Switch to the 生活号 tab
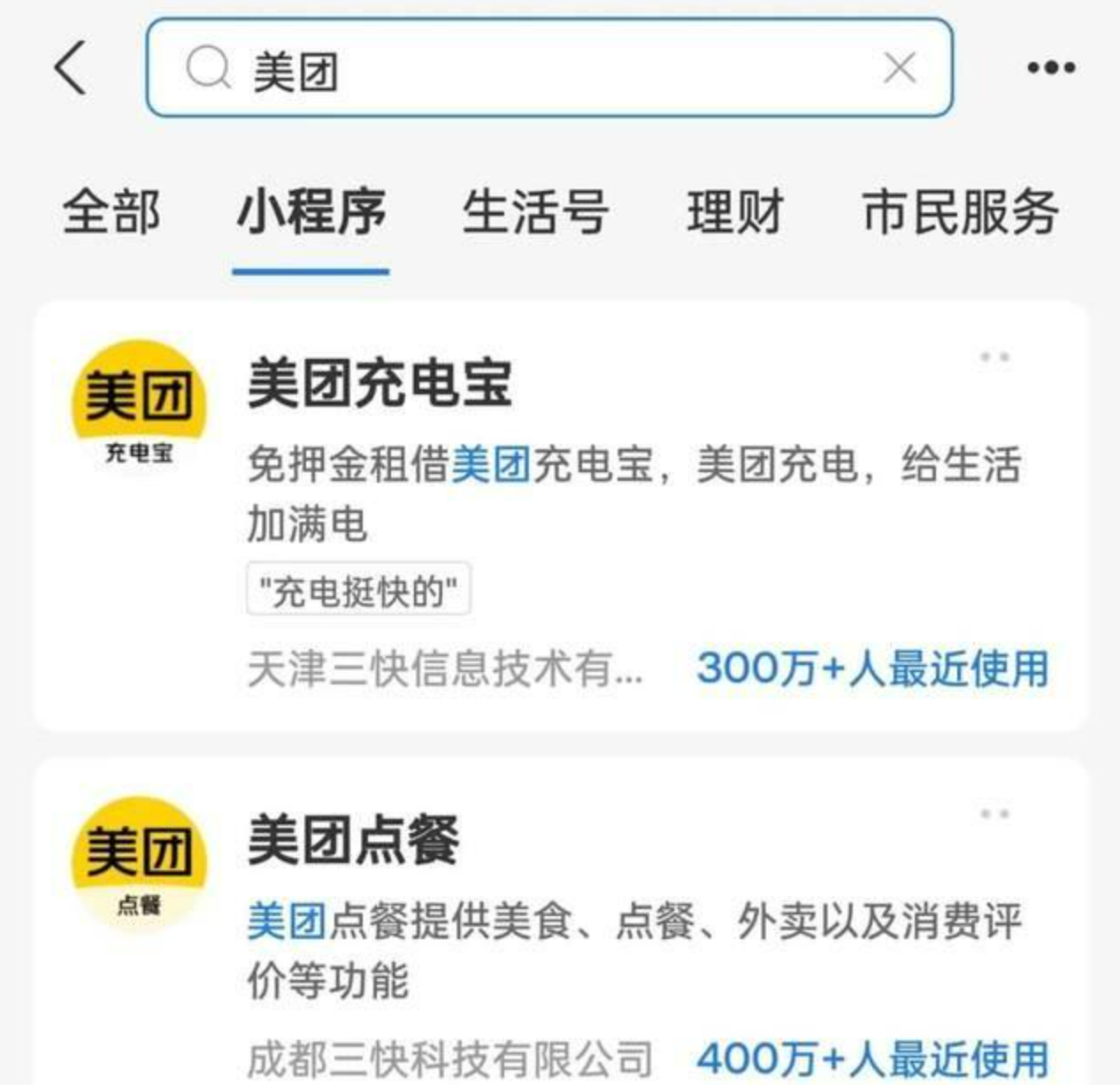Image resolution: width=1120 pixels, height=1085 pixels. click(535, 212)
